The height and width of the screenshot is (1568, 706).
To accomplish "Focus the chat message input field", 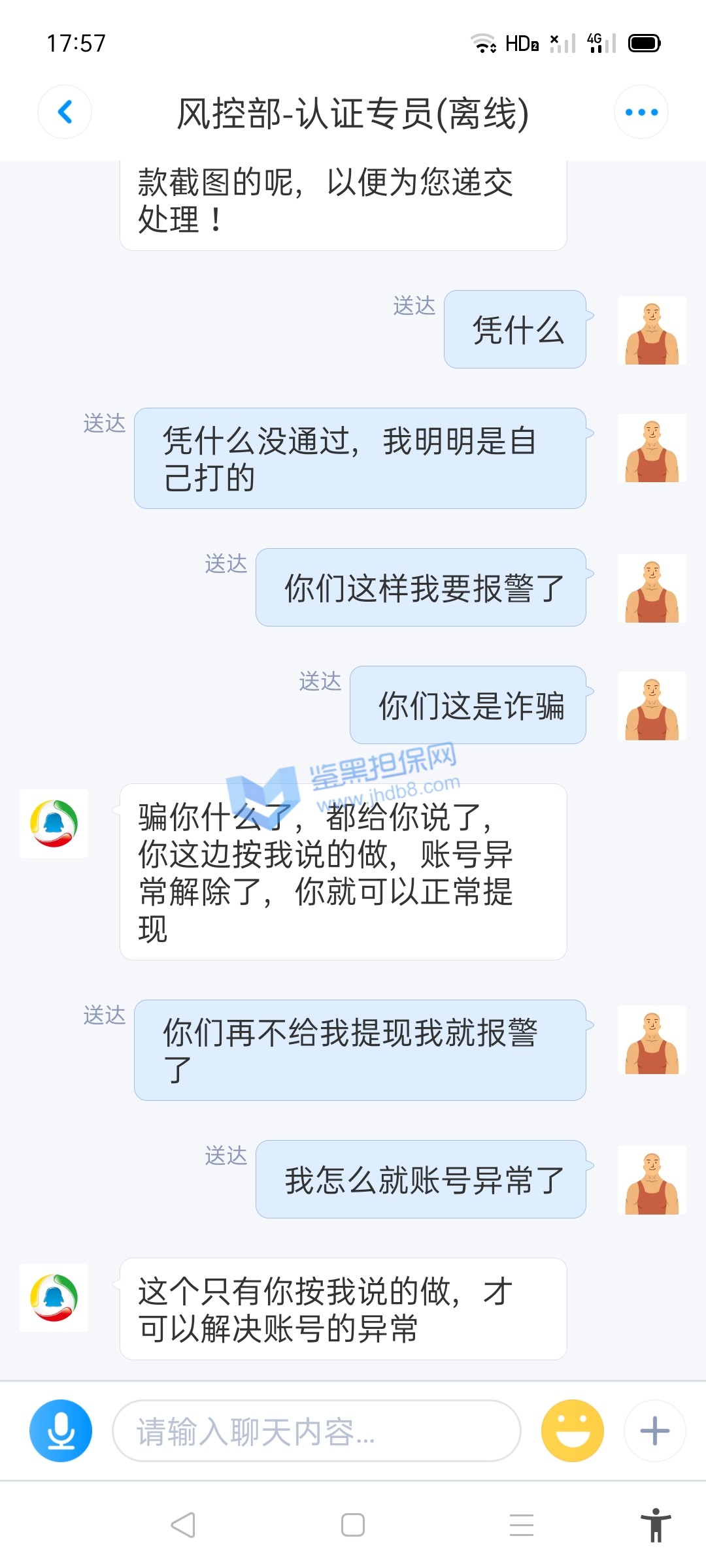I will [x=316, y=1430].
